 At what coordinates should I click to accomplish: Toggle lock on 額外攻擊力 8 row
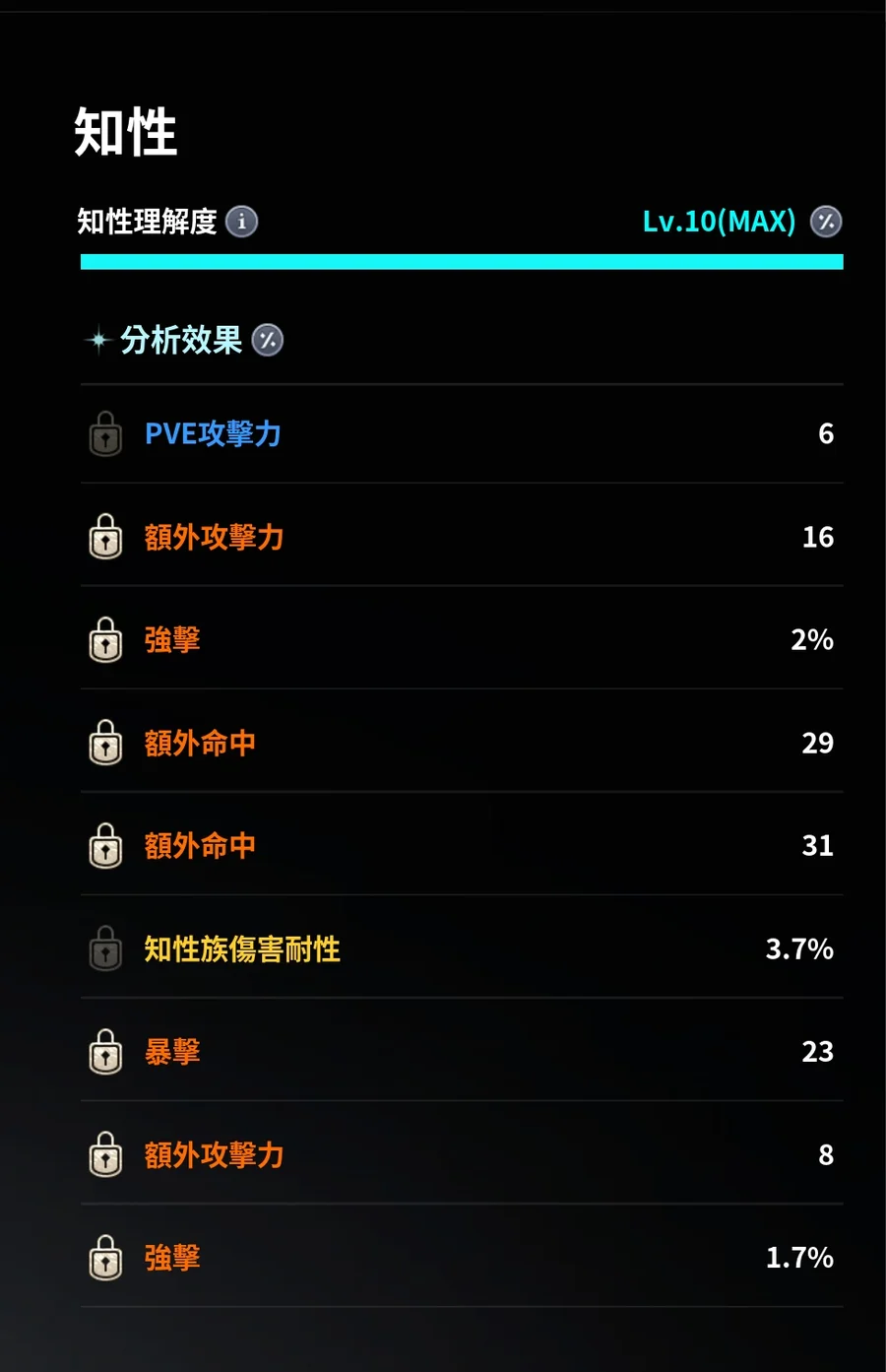[105, 1155]
